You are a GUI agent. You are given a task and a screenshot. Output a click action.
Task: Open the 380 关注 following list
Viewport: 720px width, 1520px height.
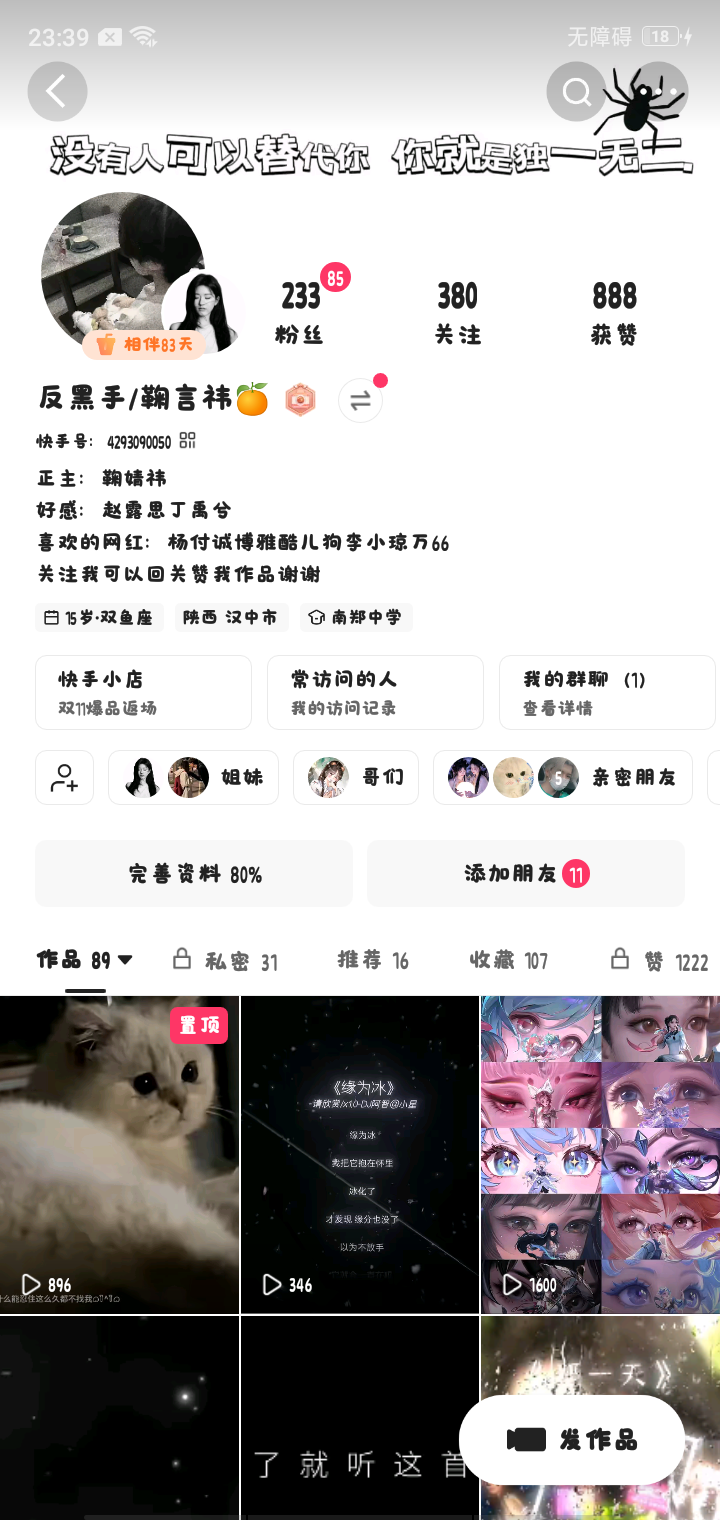coord(457,312)
